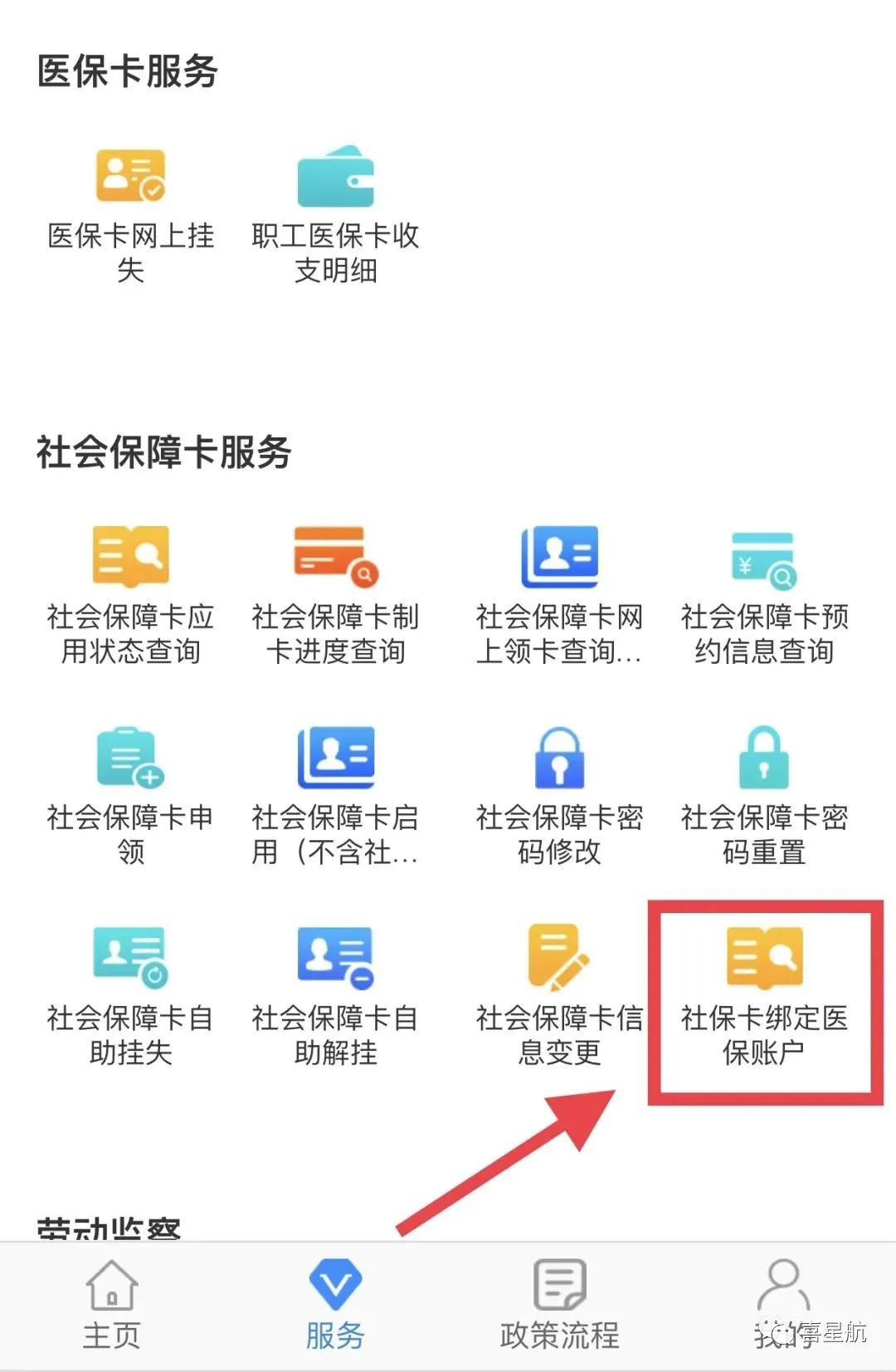The image size is (896, 1372).
Task: Check 社会保障卡网上领卡查询 service
Action: click(558, 558)
